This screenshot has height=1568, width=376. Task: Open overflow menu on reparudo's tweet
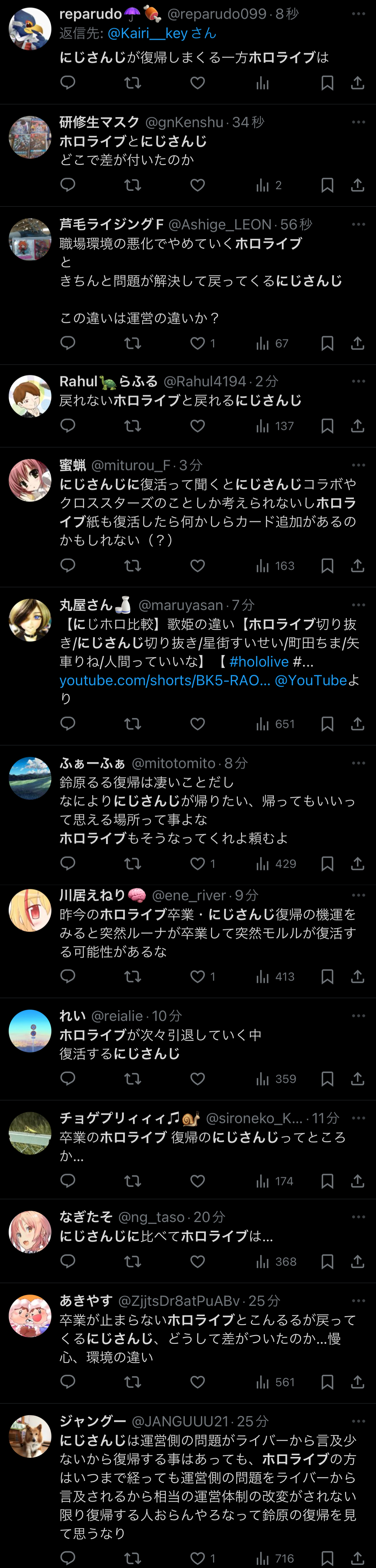click(x=358, y=13)
